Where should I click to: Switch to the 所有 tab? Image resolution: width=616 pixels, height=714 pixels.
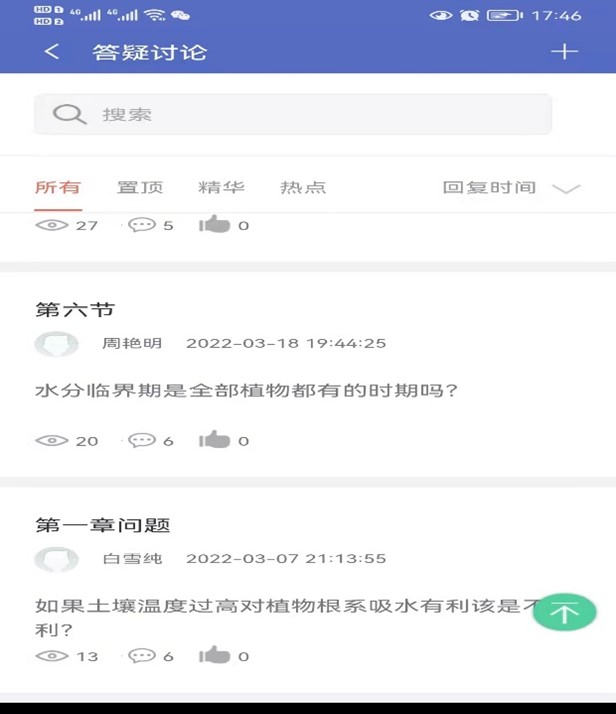tap(58, 187)
